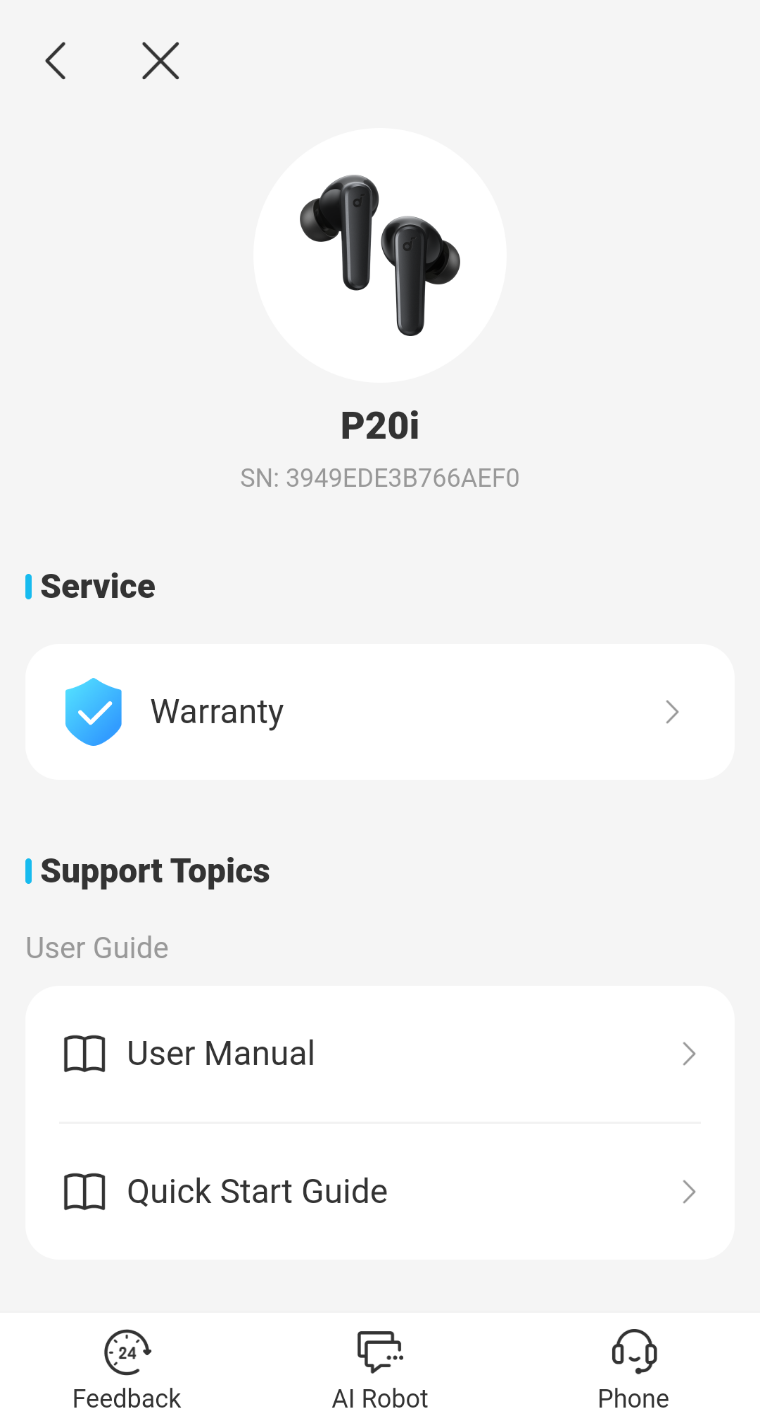Go back using the top arrow
This screenshot has height=1414, width=760.
click(56, 61)
